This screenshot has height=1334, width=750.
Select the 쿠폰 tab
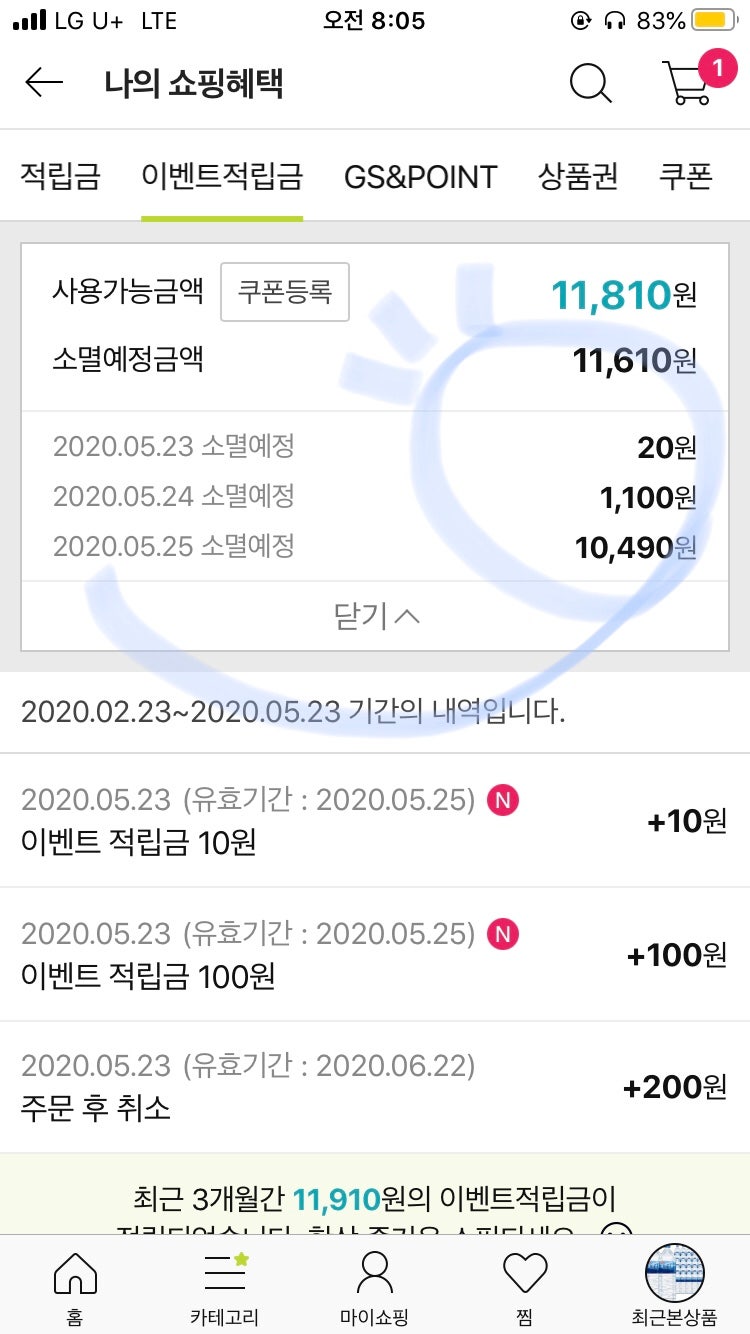point(685,175)
